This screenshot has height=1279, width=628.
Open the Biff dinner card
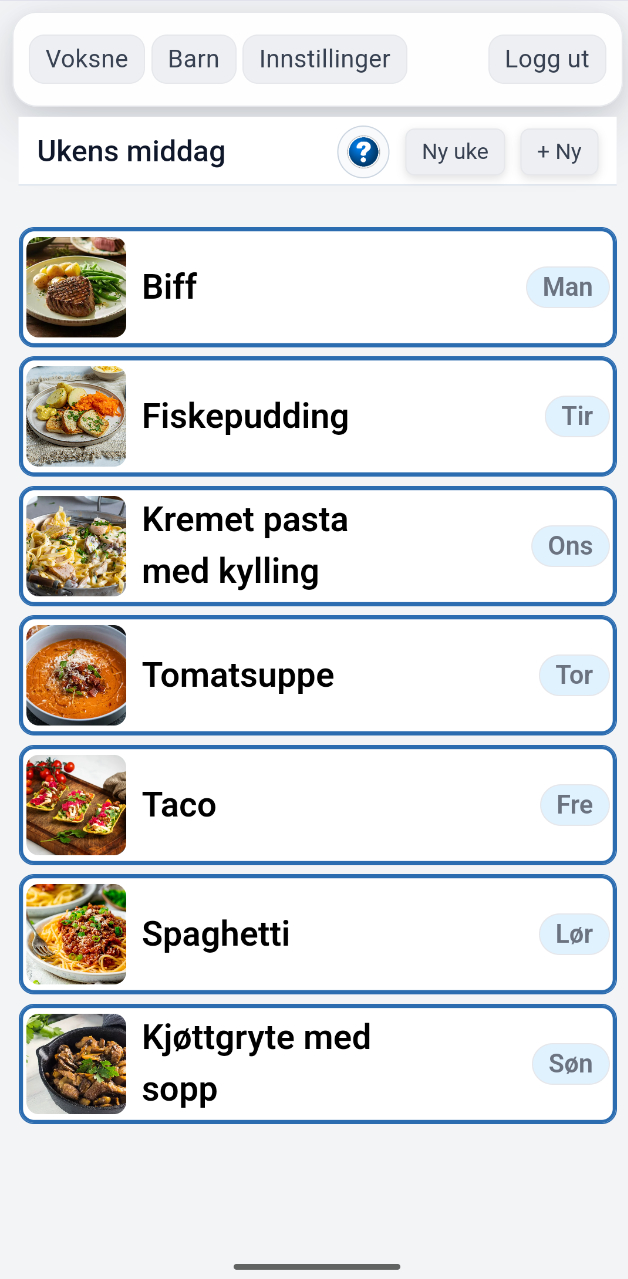coord(318,287)
